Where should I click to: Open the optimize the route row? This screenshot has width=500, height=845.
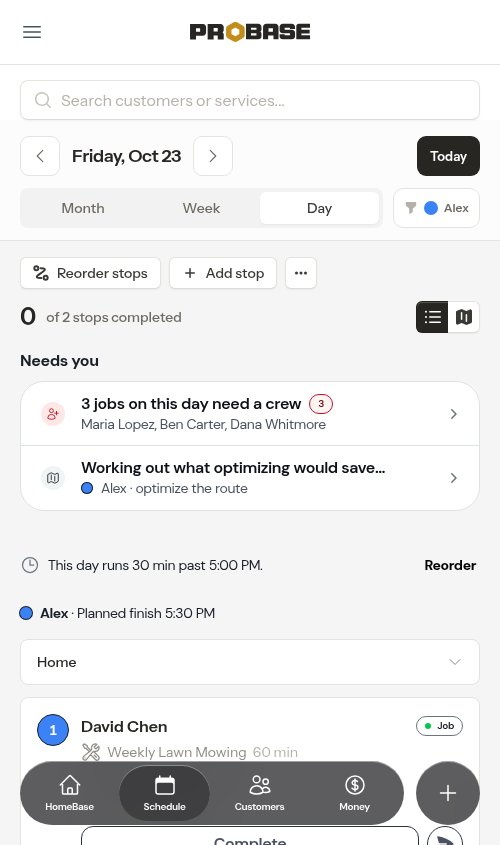click(250, 478)
